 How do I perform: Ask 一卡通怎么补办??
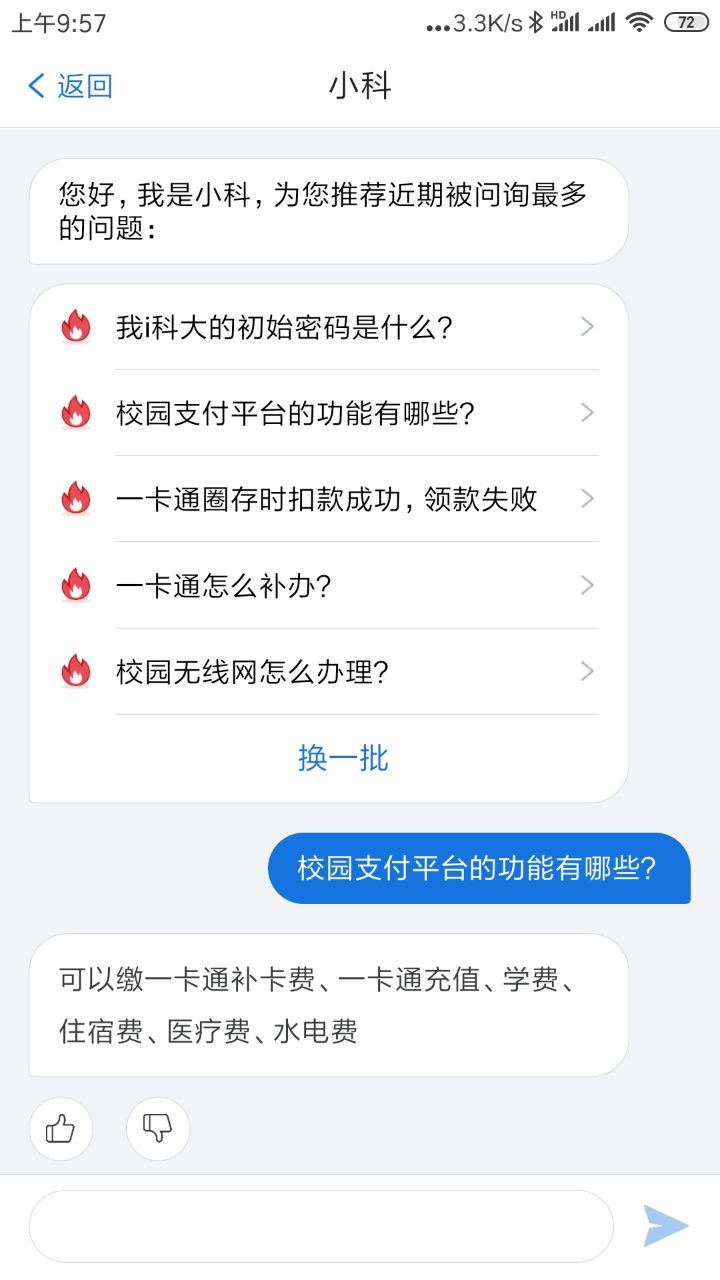tap(328, 585)
